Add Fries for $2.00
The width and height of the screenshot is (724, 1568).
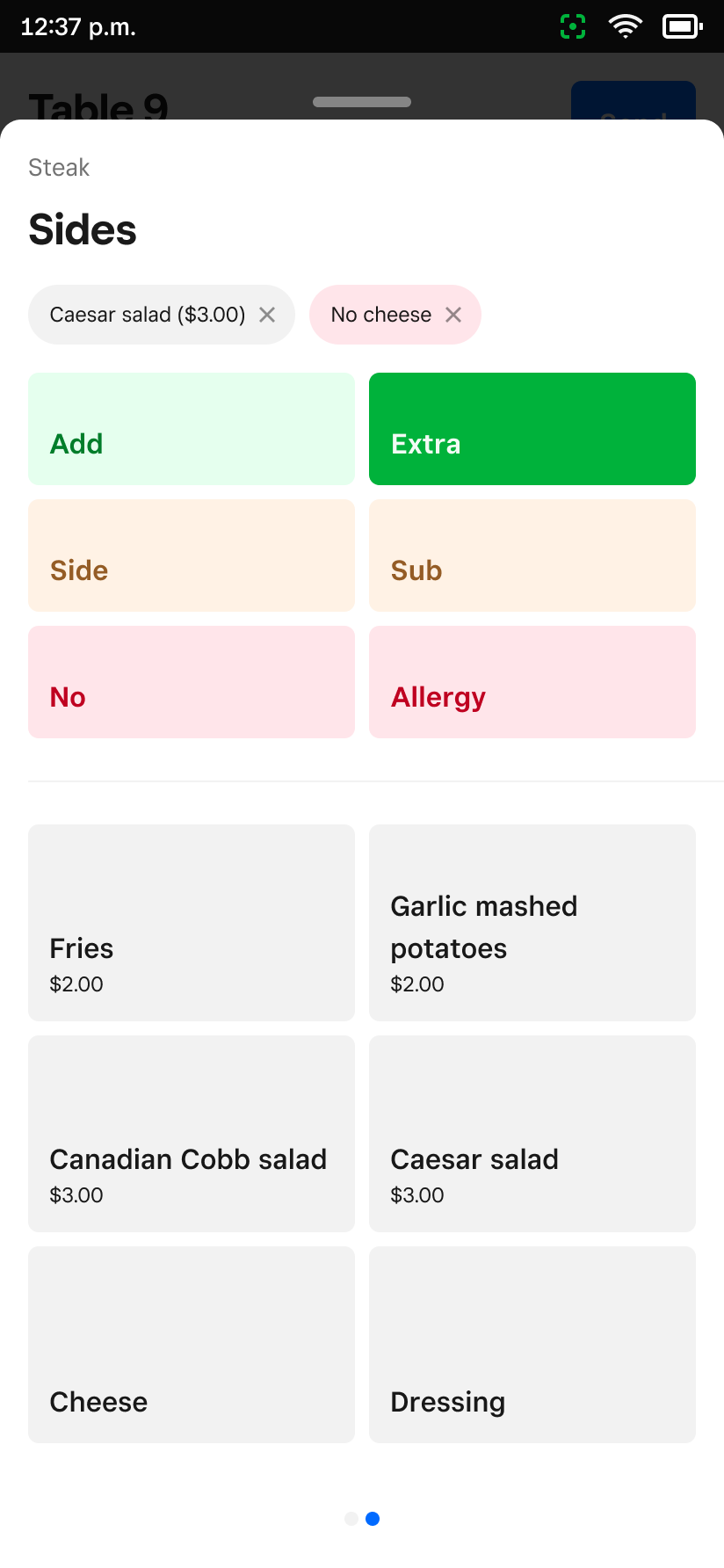coord(192,923)
